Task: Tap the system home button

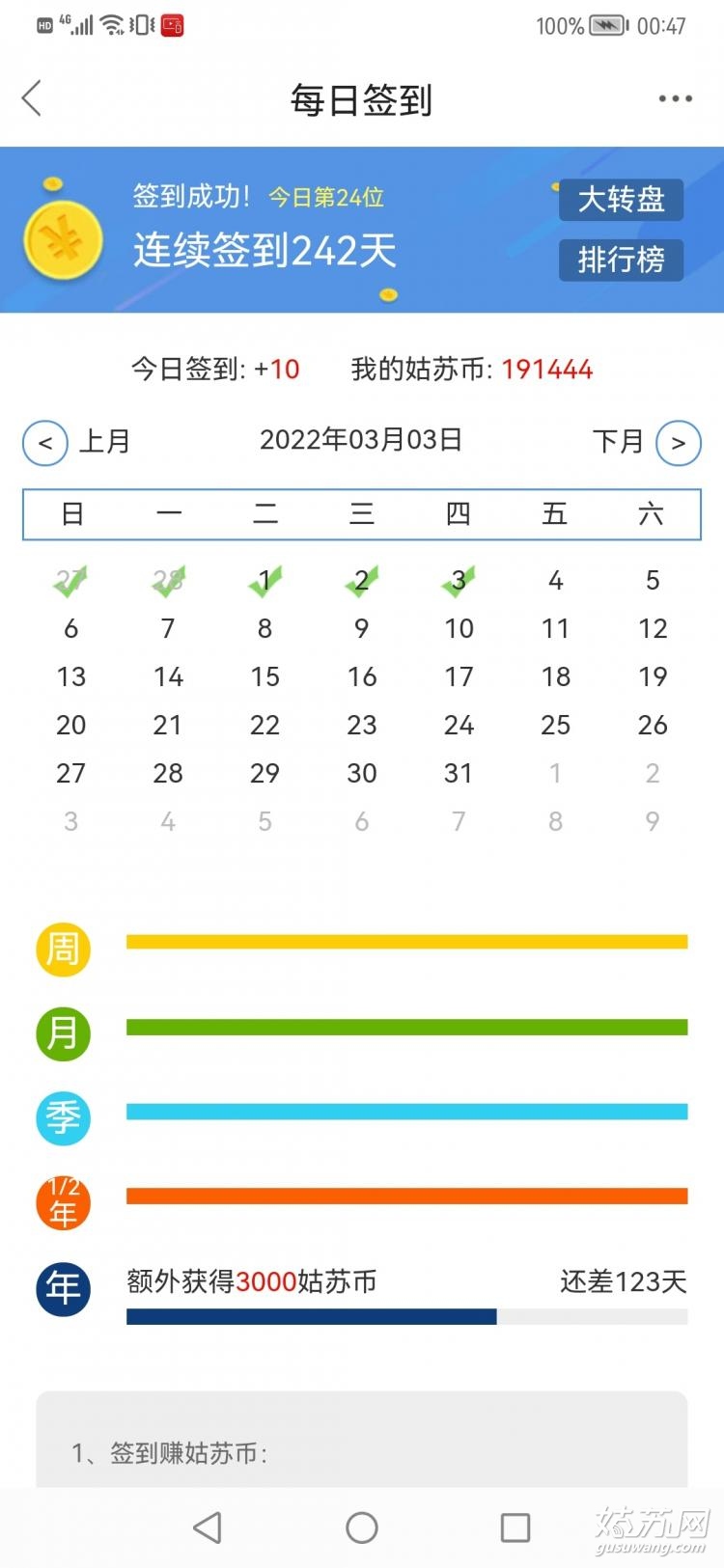Action: point(362,1527)
